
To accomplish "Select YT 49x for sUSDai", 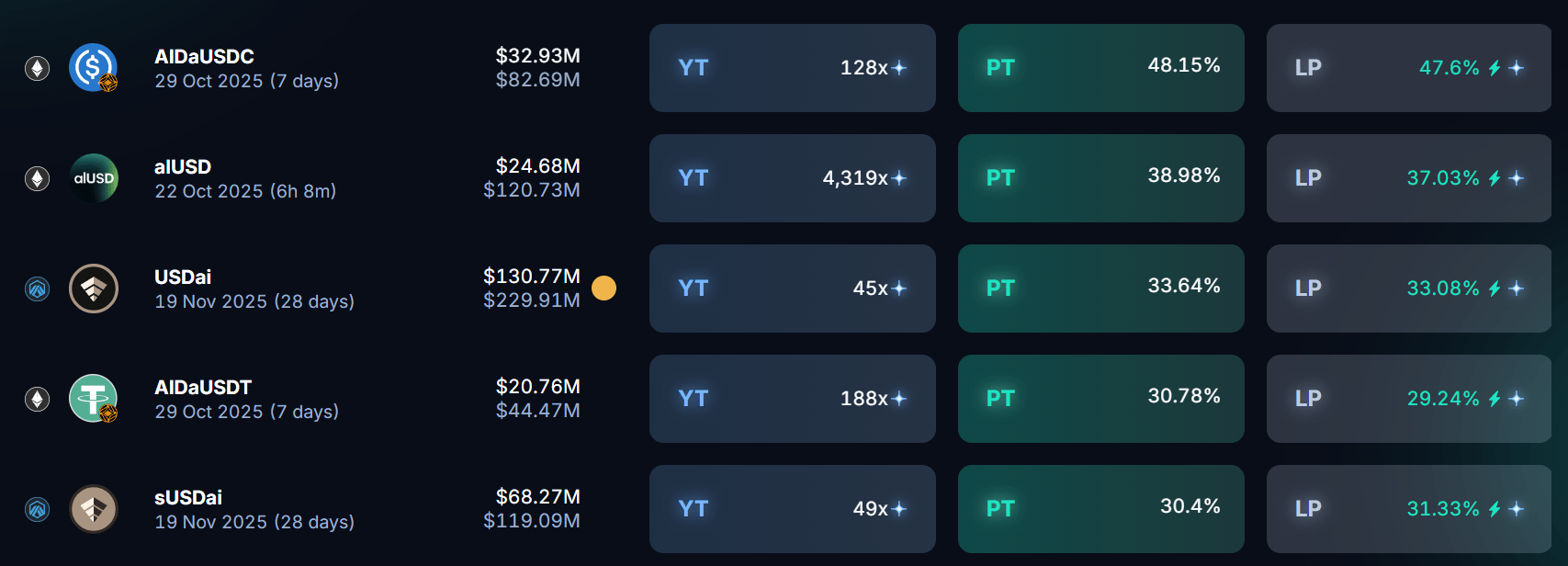I will [792, 509].
